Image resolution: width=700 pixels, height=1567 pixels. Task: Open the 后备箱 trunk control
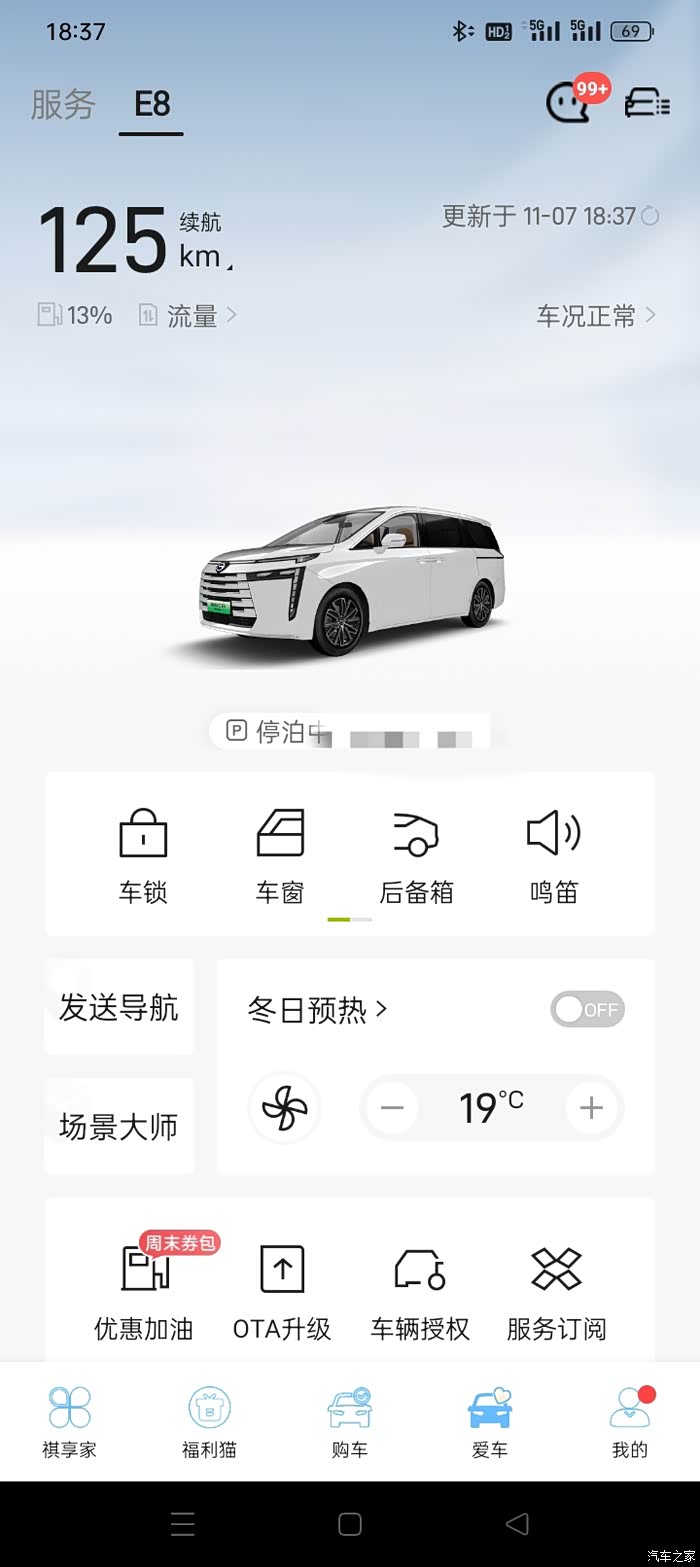417,855
